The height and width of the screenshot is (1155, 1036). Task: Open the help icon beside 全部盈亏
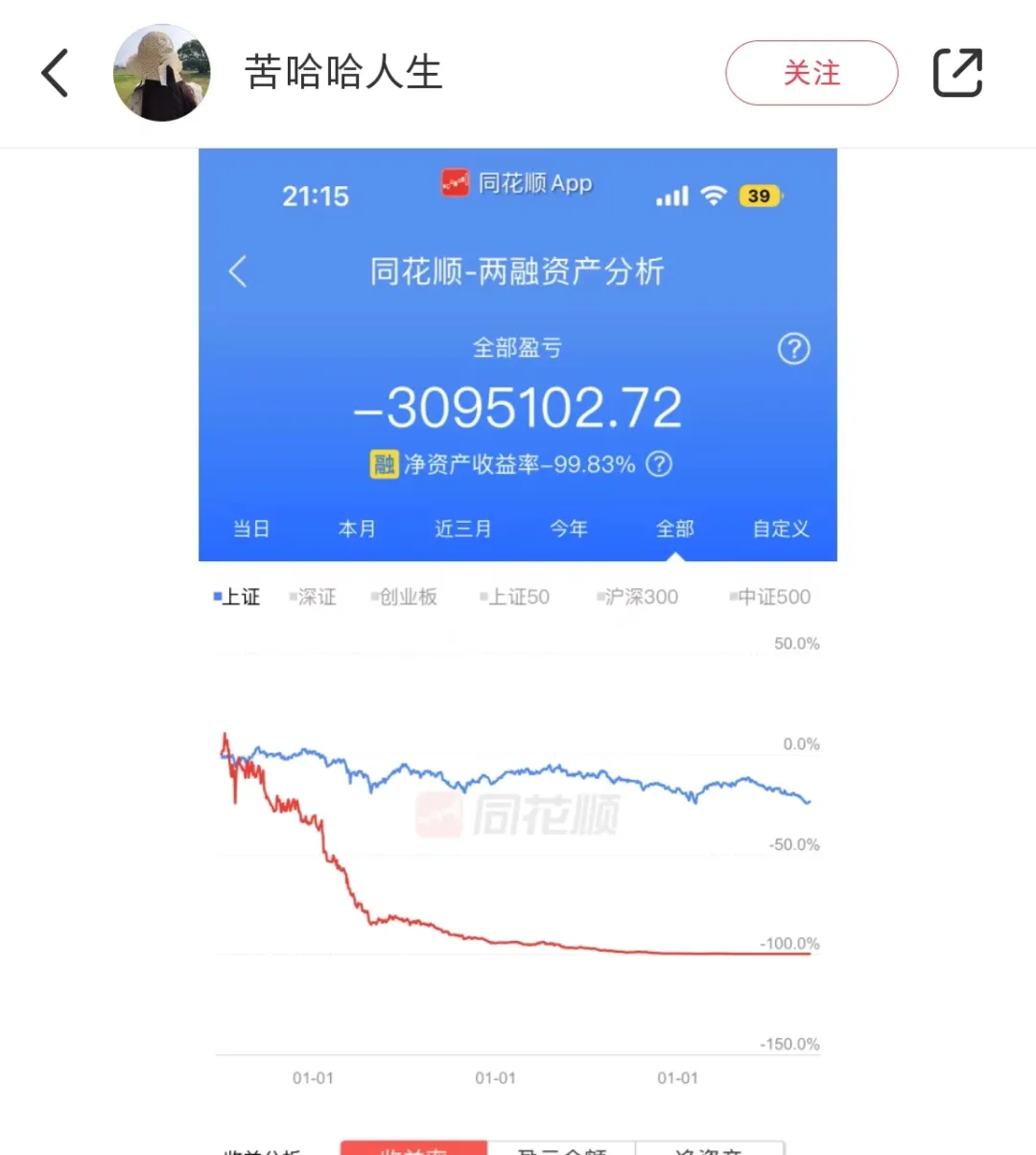[x=793, y=349]
